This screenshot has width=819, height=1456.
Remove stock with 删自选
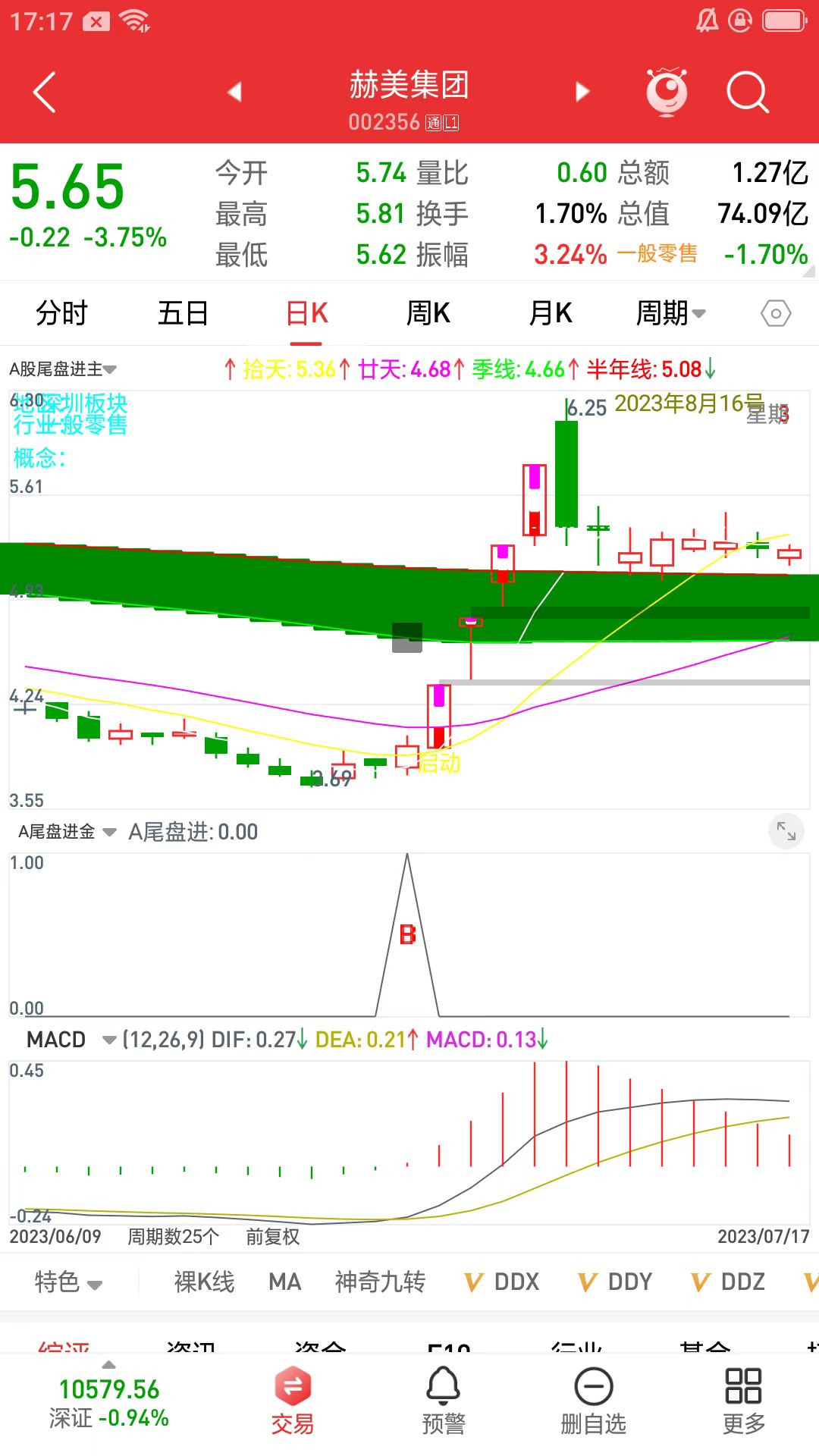tap(594, 1401)
